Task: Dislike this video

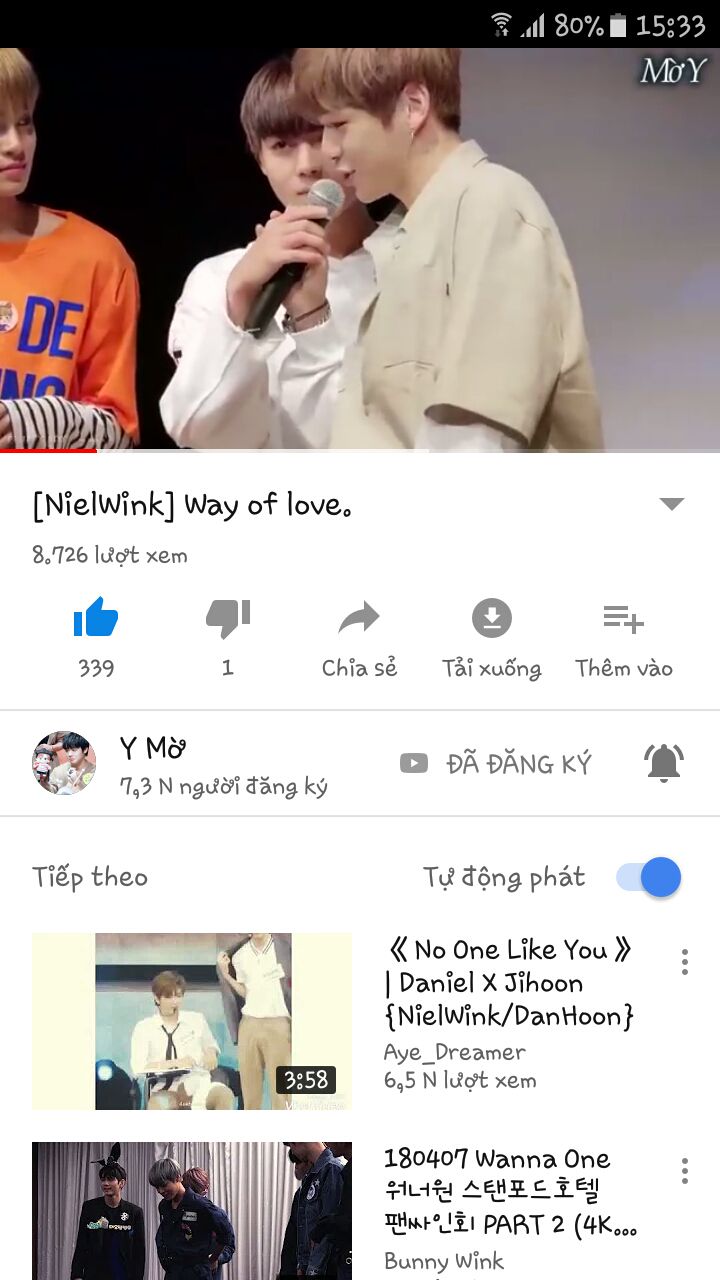Action: pyautogui.click(x=228, y=620)
